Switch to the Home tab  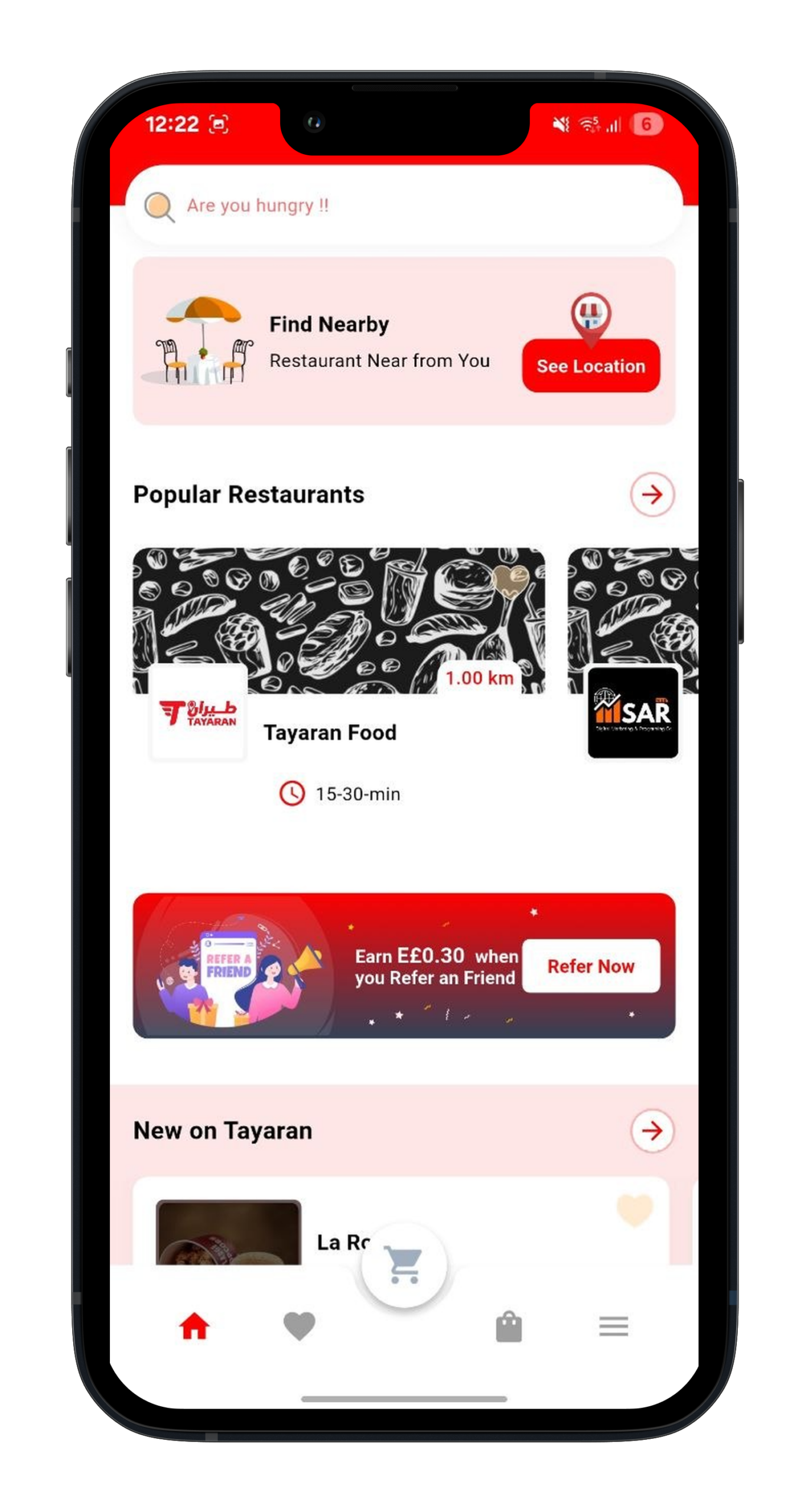pos(194,1327)
